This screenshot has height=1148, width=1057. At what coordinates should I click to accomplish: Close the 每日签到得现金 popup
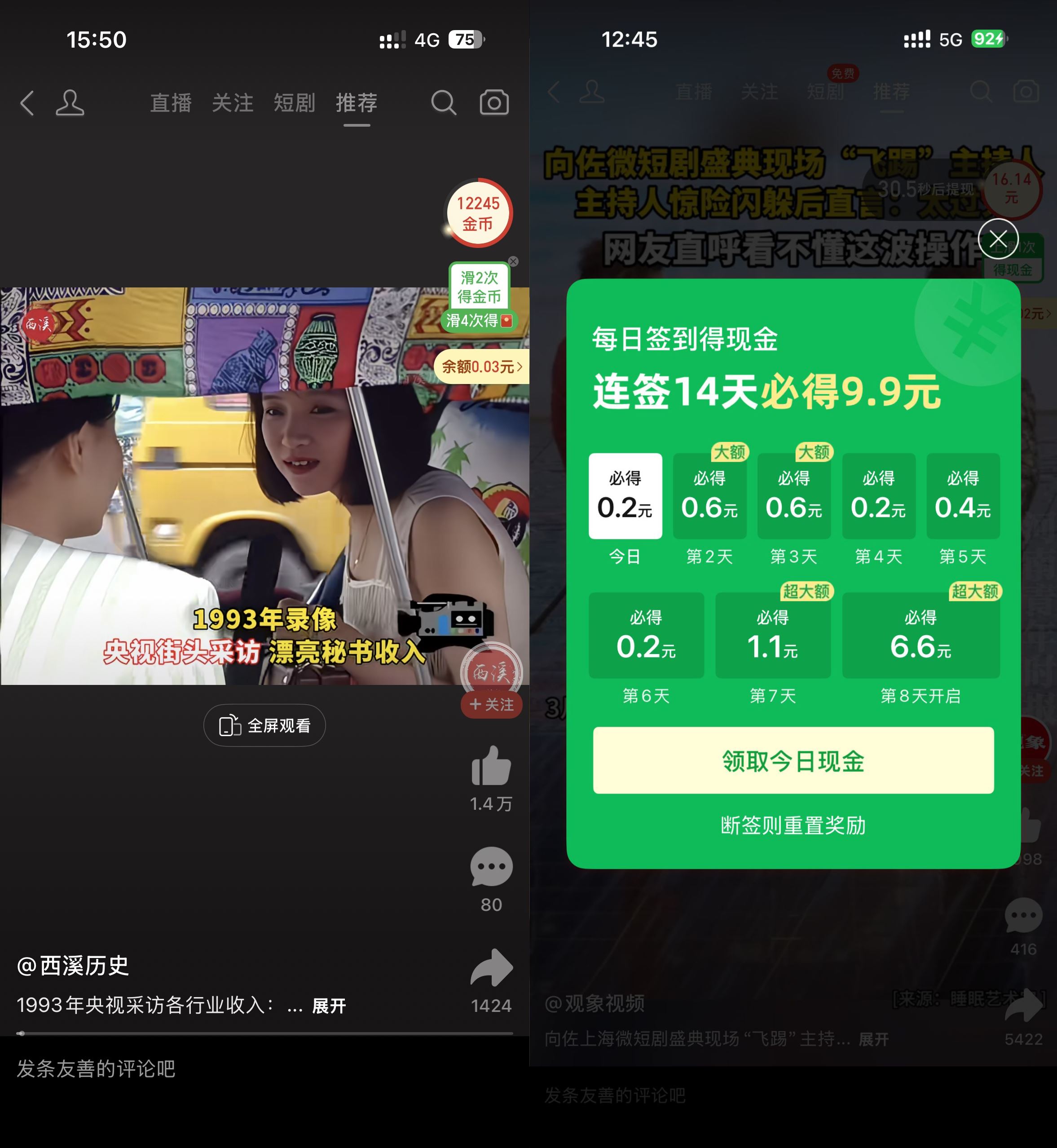[998, 238]
